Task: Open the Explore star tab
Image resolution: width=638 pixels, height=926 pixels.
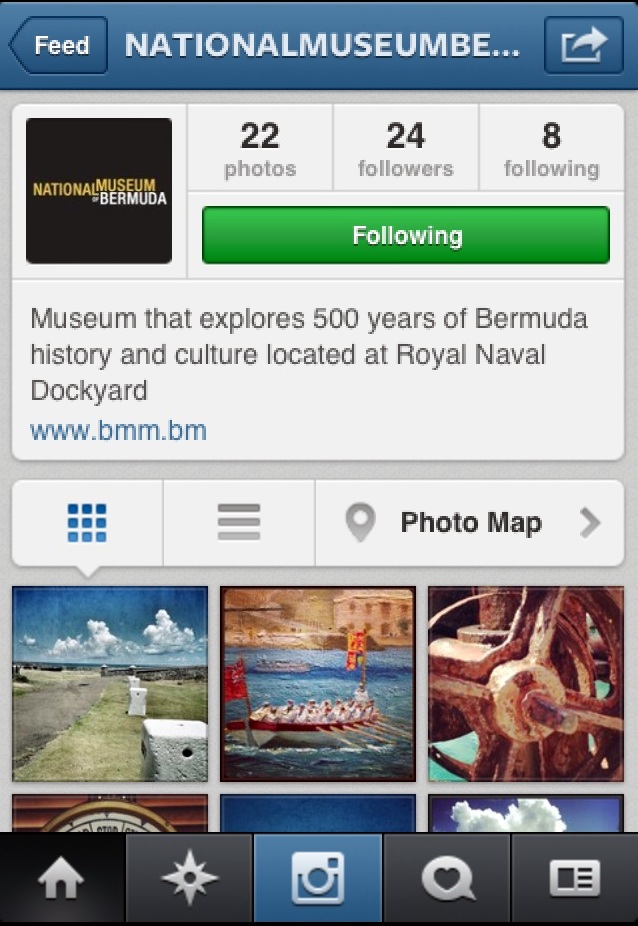Action: [x=190, y=879]
